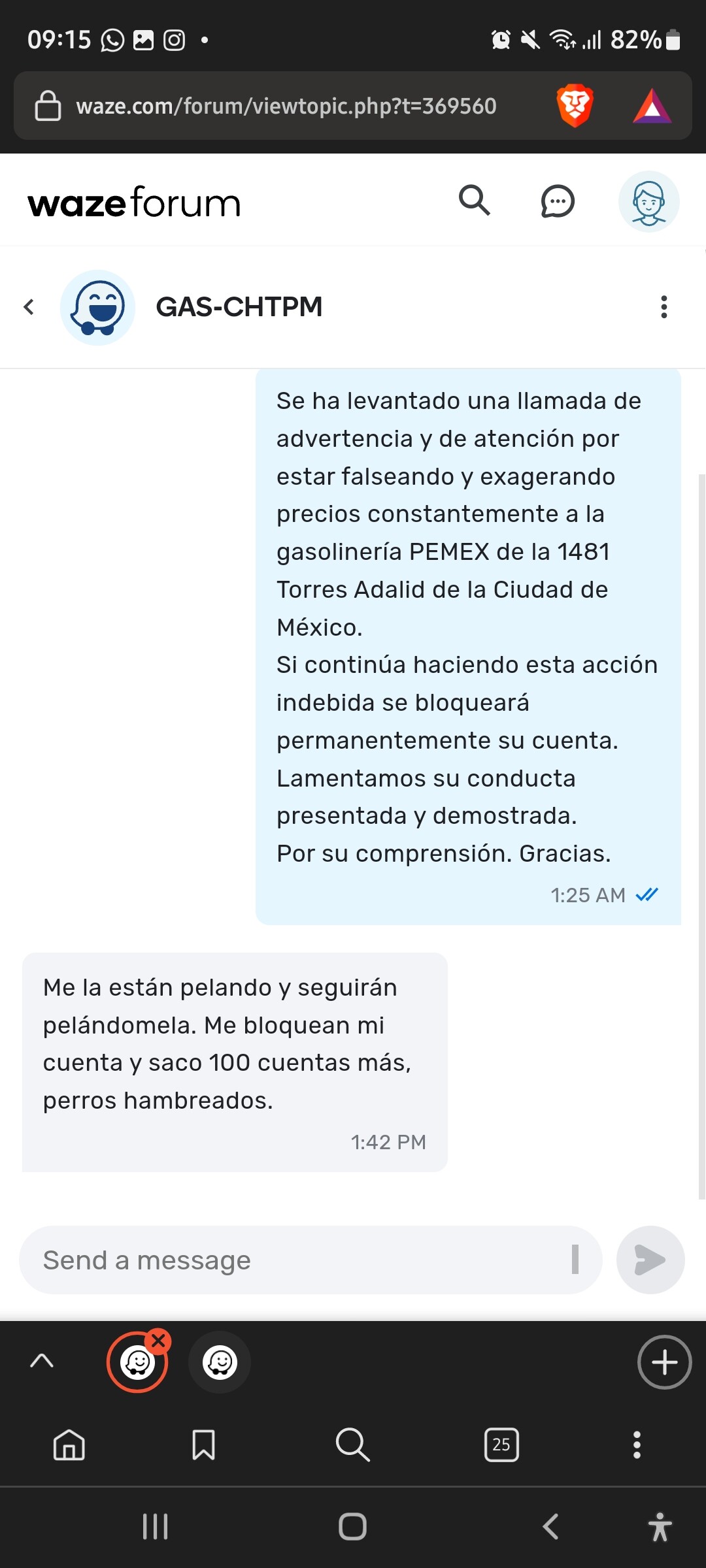706x1568 pixels.
Task: Open tab switcher showing 25 tabs
Action: click(501, 1444)
